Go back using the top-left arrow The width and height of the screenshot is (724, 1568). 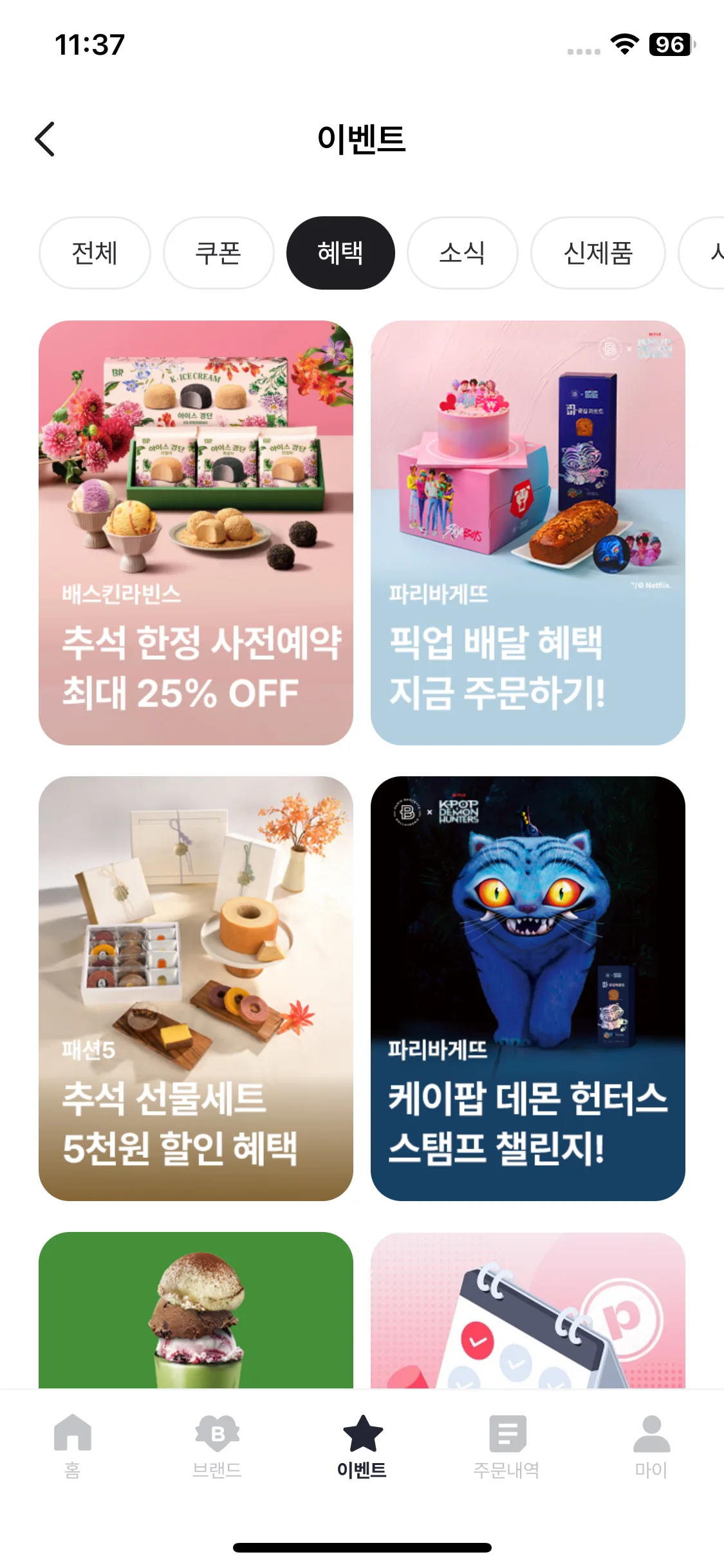point(45,139)
